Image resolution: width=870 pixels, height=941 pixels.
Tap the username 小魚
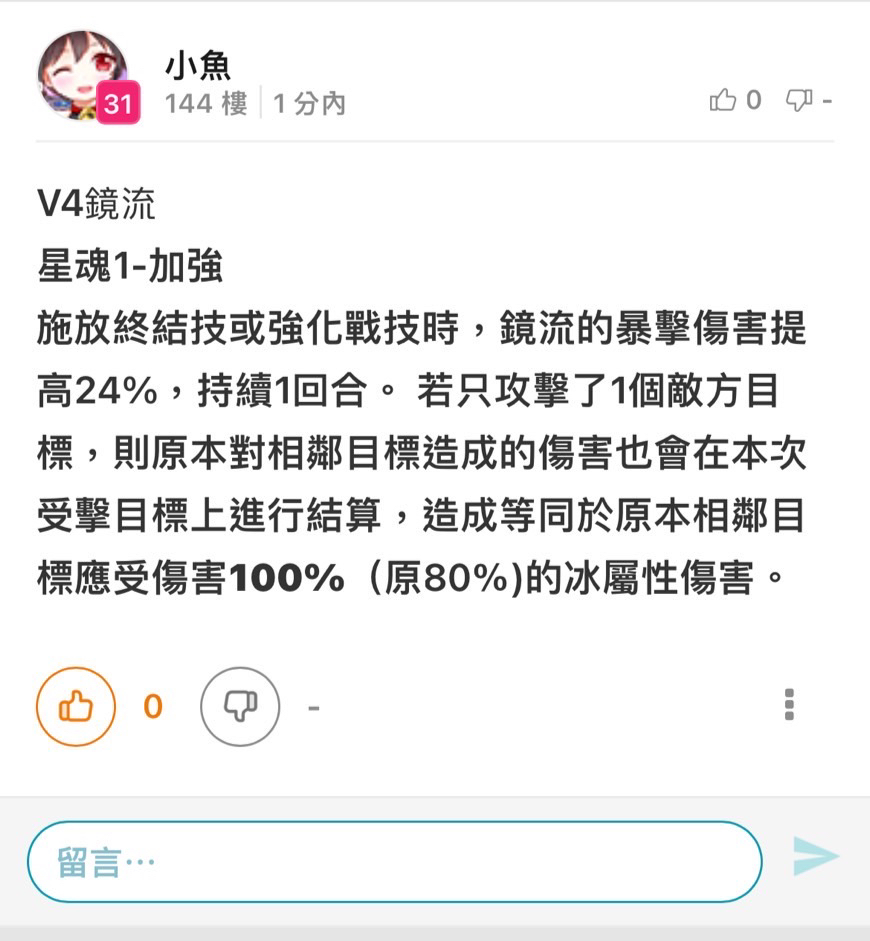tap(198, 64)
